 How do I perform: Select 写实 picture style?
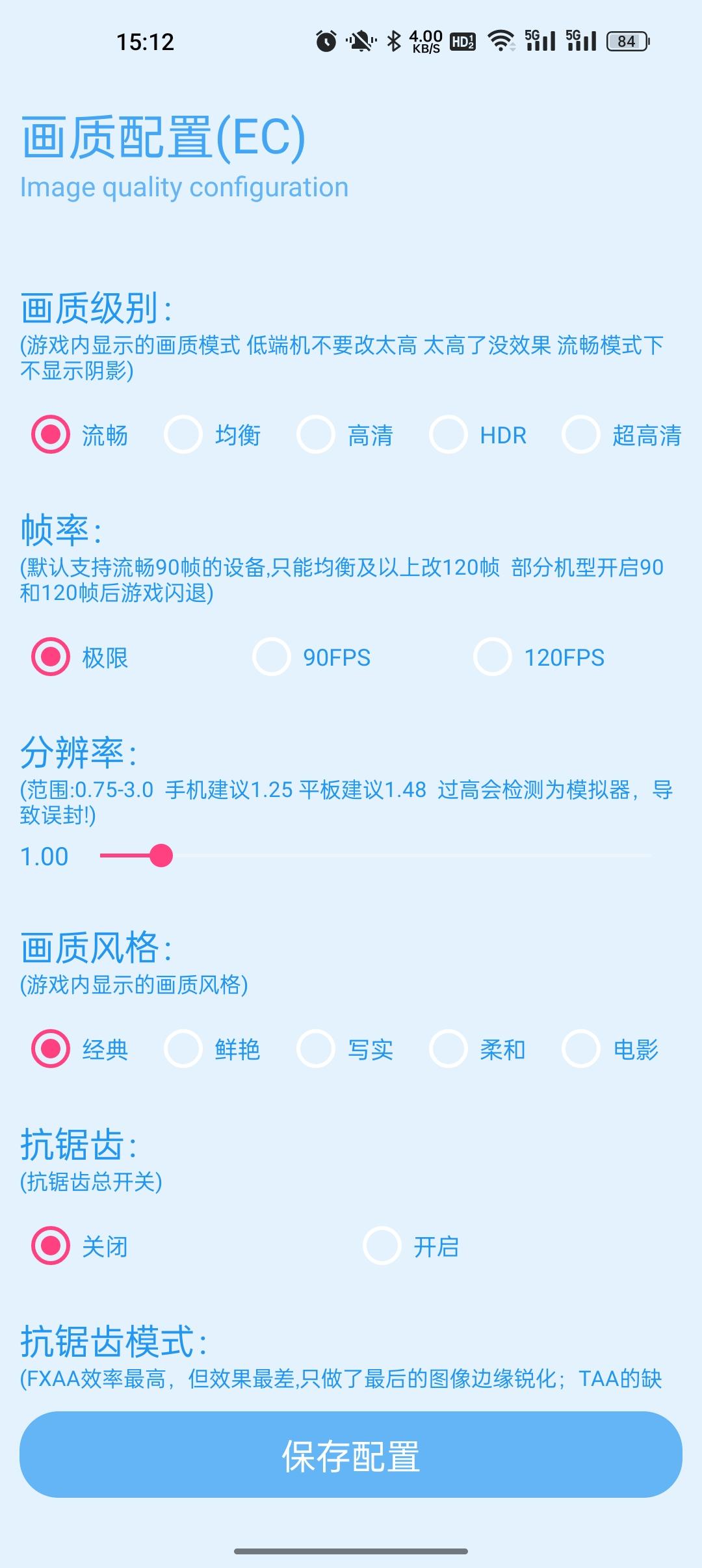click(x=316, y=1049)
